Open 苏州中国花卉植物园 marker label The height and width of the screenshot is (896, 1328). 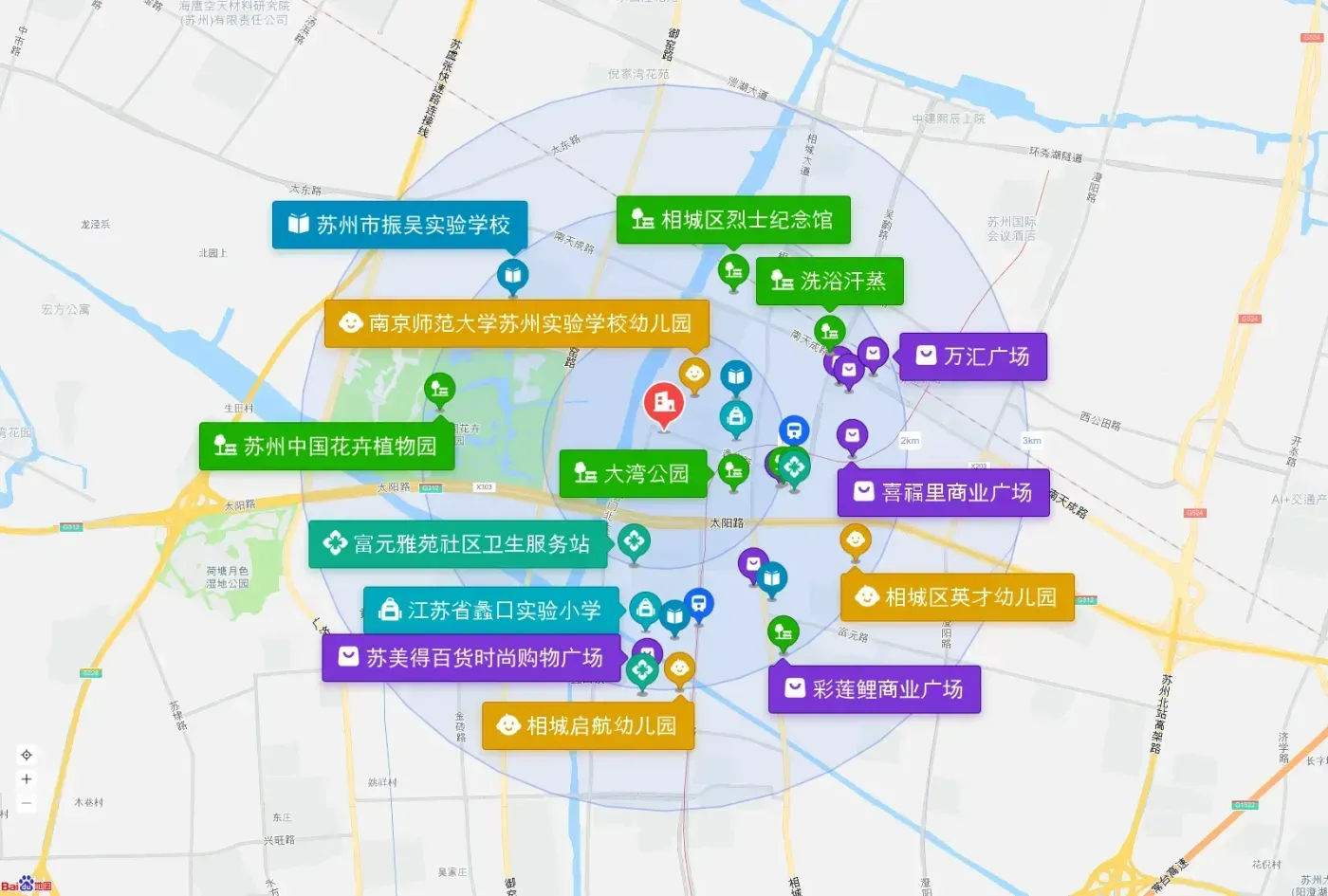click(x=327, y=447)
